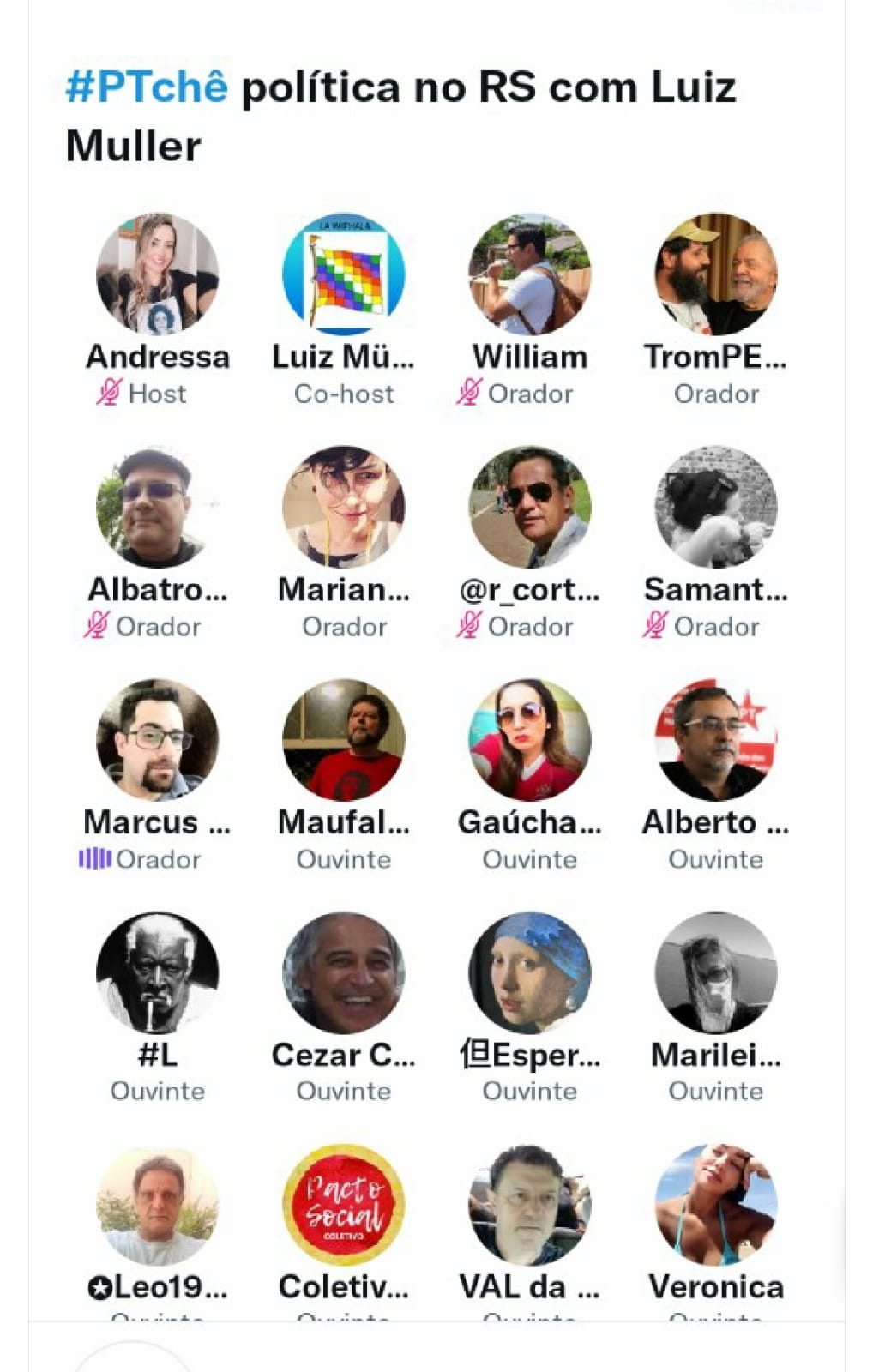View Leo19... listener profile
The width and height of the screenshot is (873, 1372).
pyautogui.click(x=158, y=1205)
